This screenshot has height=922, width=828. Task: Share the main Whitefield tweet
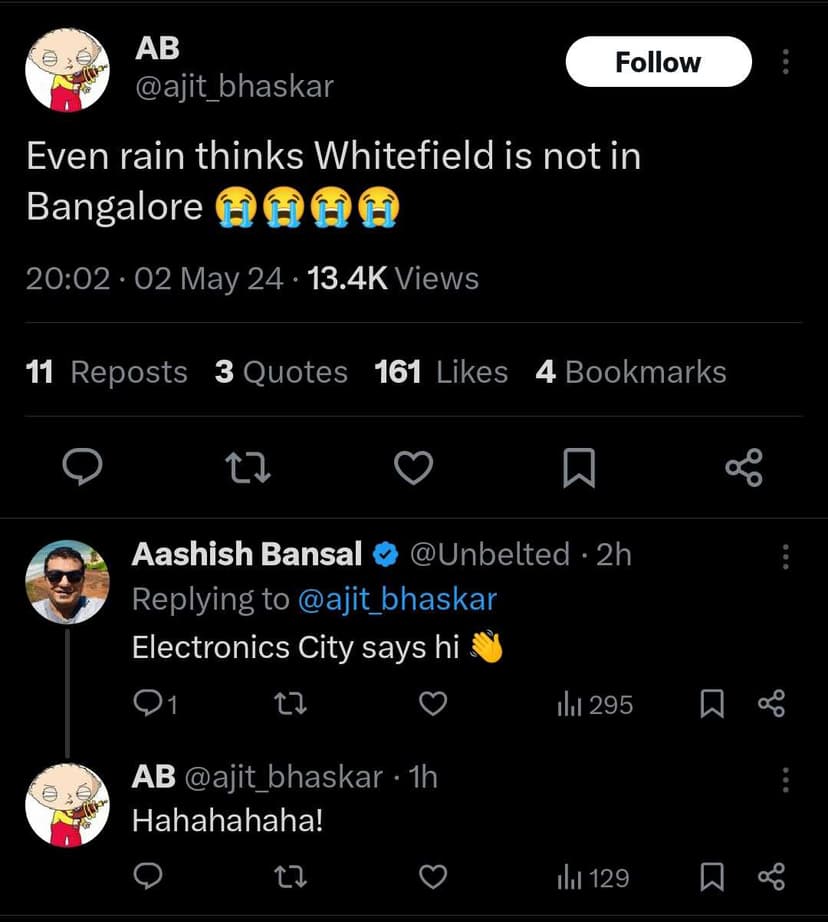coord(743,467)
